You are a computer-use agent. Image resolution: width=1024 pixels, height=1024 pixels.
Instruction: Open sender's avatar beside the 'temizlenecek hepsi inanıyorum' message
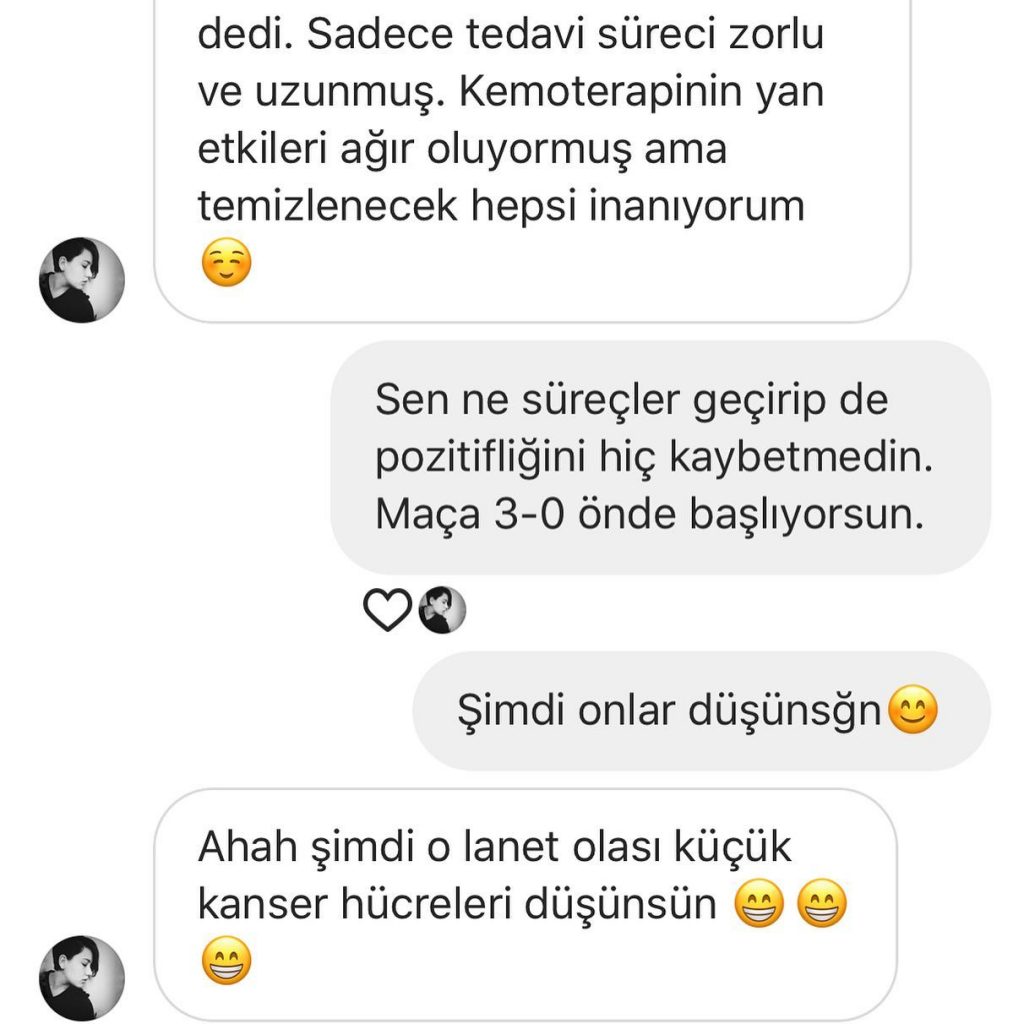coord(82,280)
